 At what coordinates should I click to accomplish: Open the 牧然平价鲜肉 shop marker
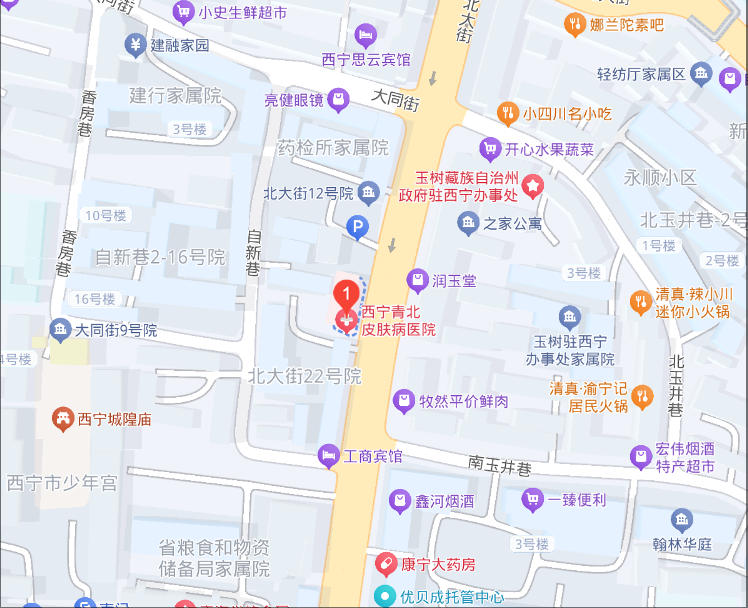(x=403, y=401)
